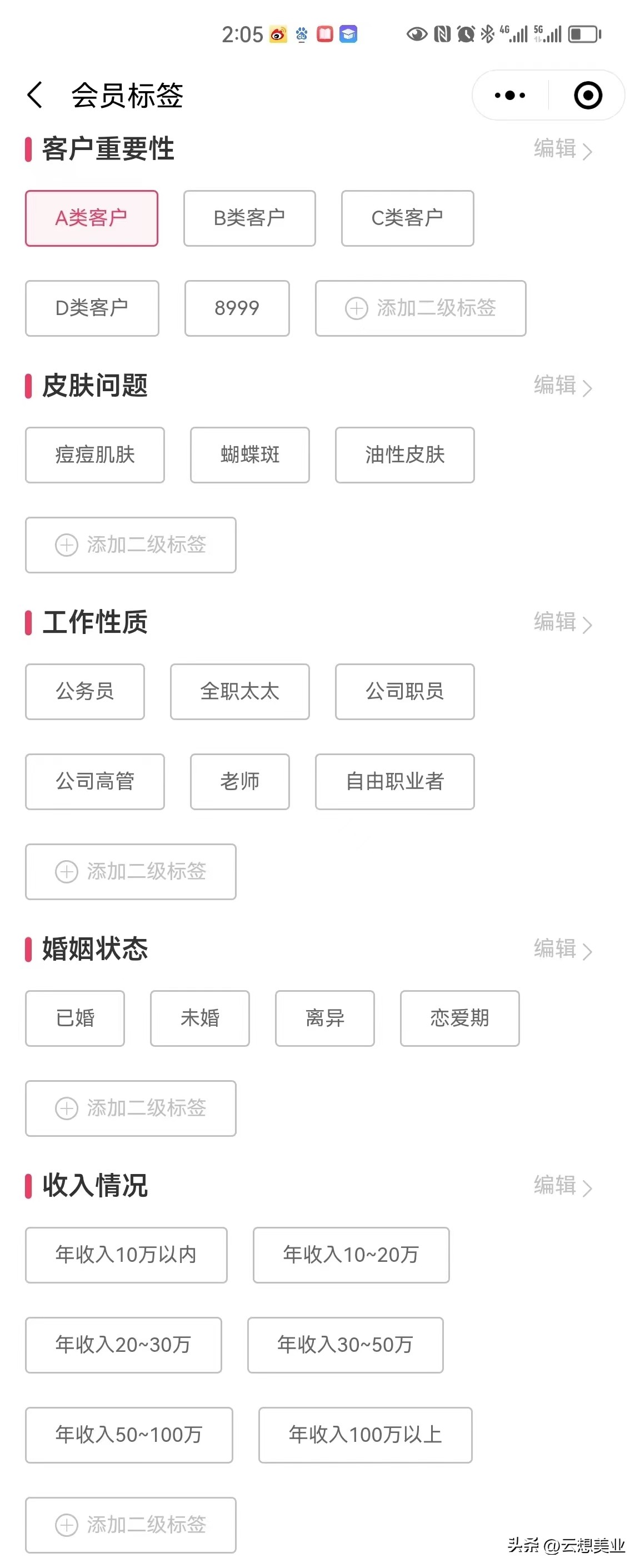The width and height of the screenshot is (640, 1568).
Task: Click 编辑 beside the 婚姻状态 section
Action: (x=554, y=950)
